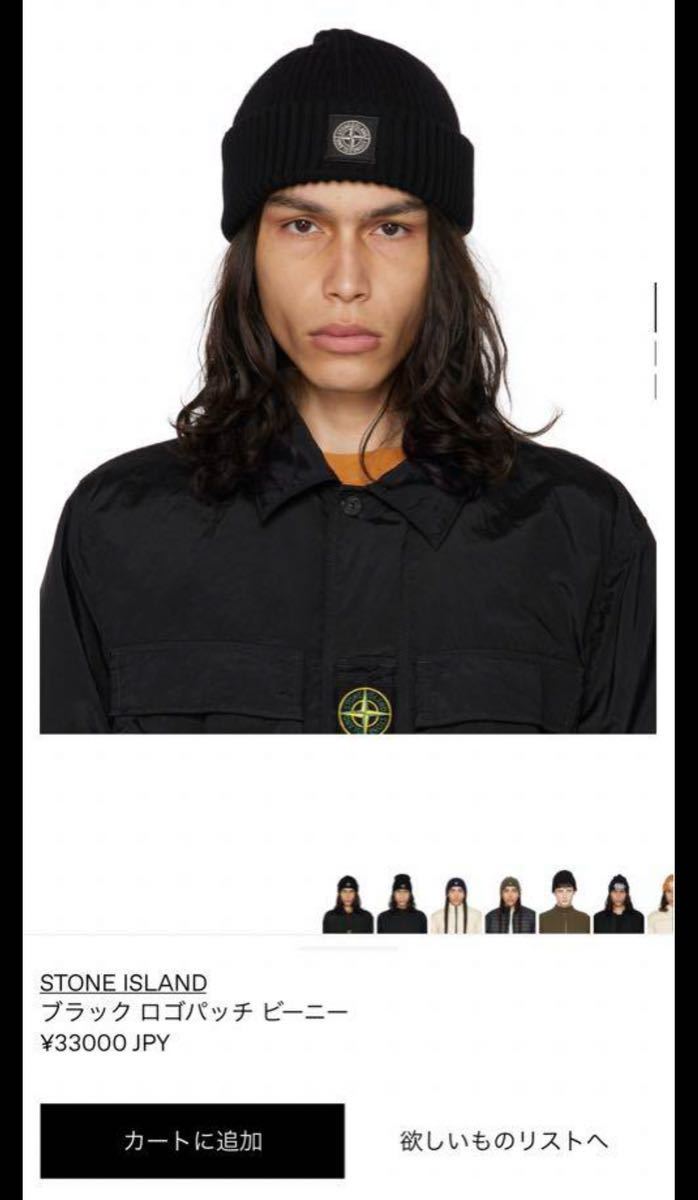Image resolution: width=698 pixels, height=1200 pixels.
Task: View thumbnail with olive brown zip jacket
Action: 564,902
